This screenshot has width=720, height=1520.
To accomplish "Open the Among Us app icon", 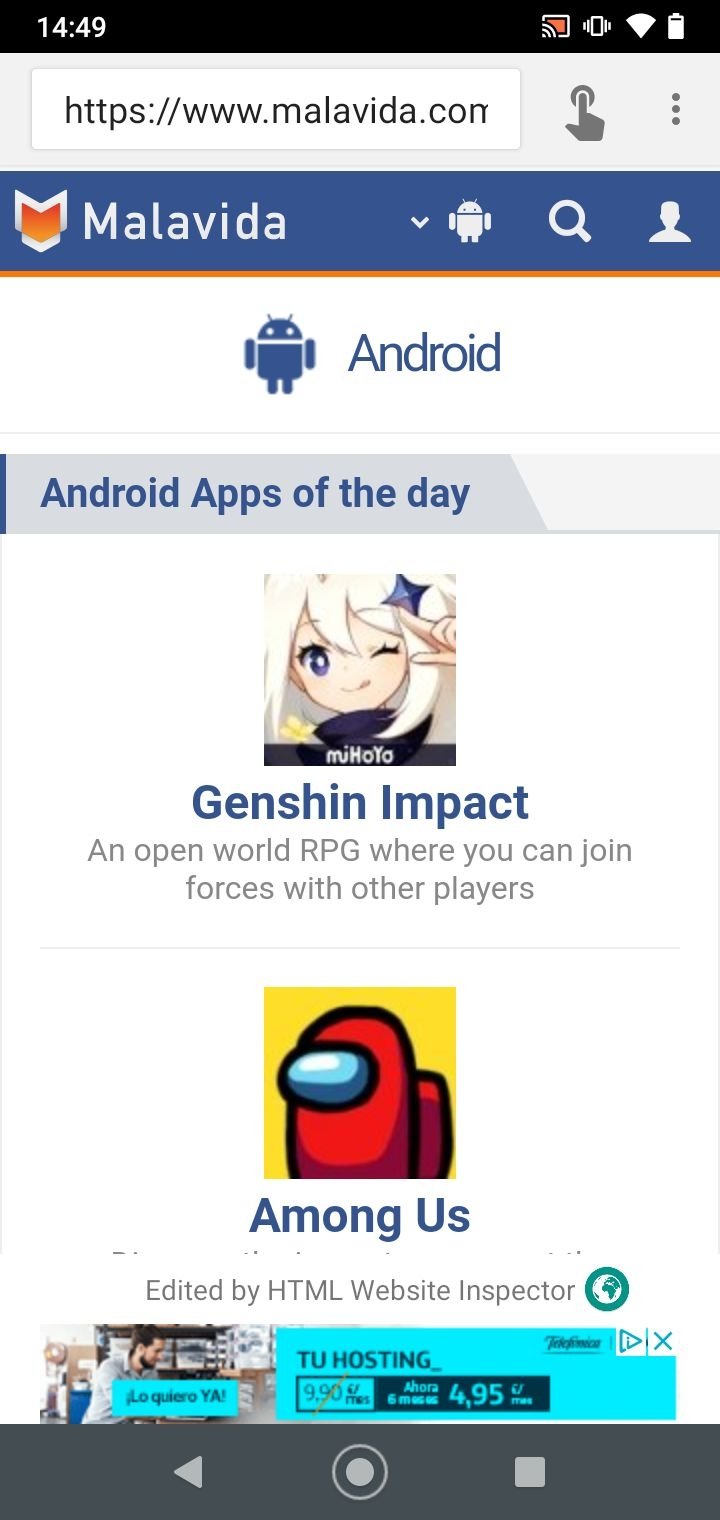I will click(360, 1083).
